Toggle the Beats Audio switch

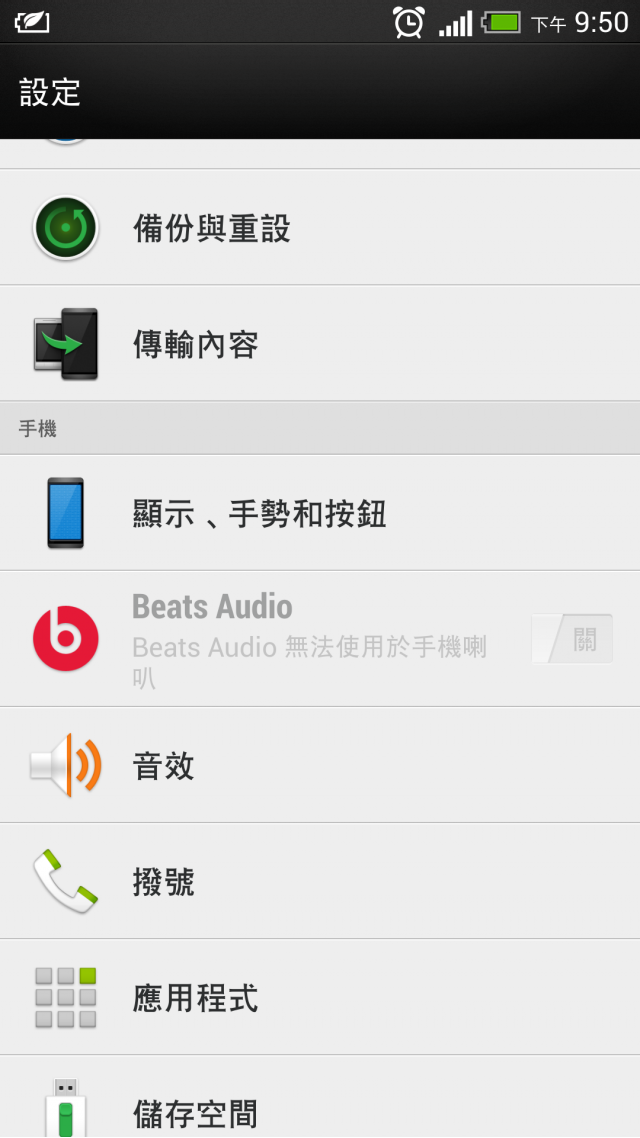572,639
